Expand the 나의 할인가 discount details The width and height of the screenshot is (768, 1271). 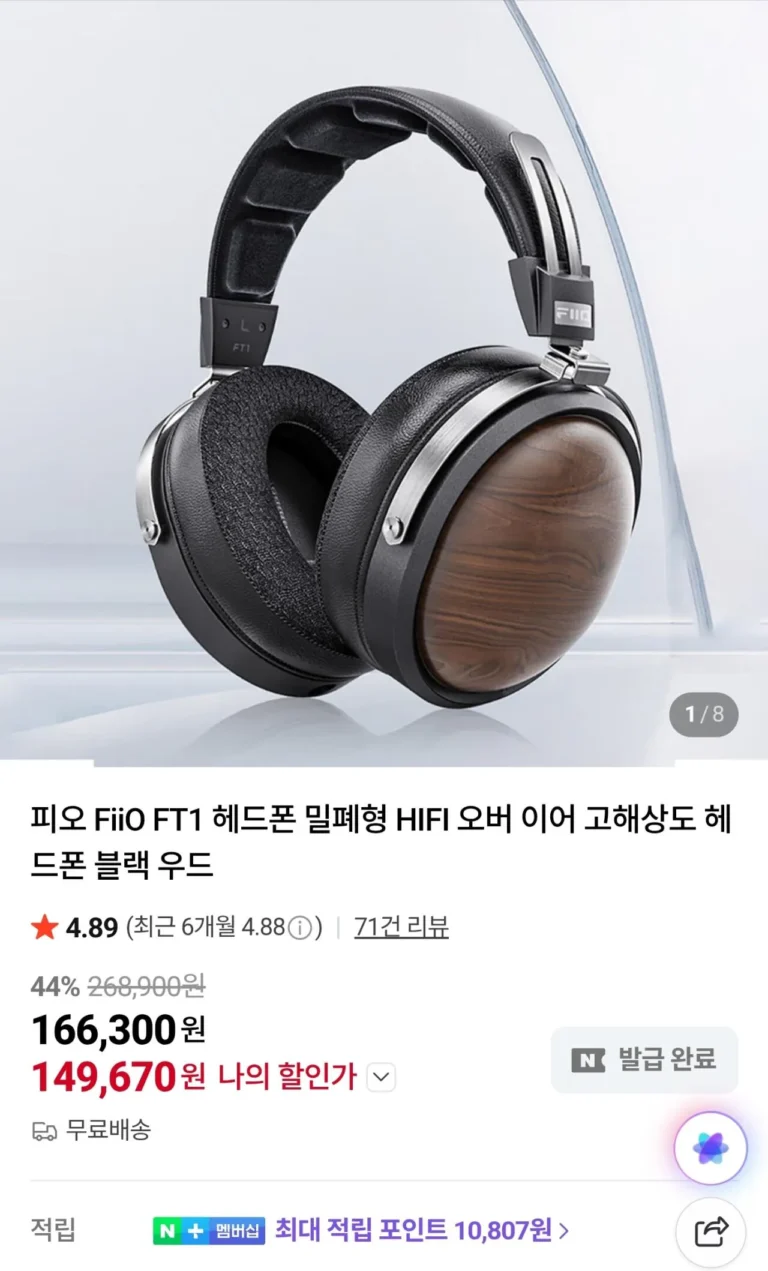pos(382,1077)
